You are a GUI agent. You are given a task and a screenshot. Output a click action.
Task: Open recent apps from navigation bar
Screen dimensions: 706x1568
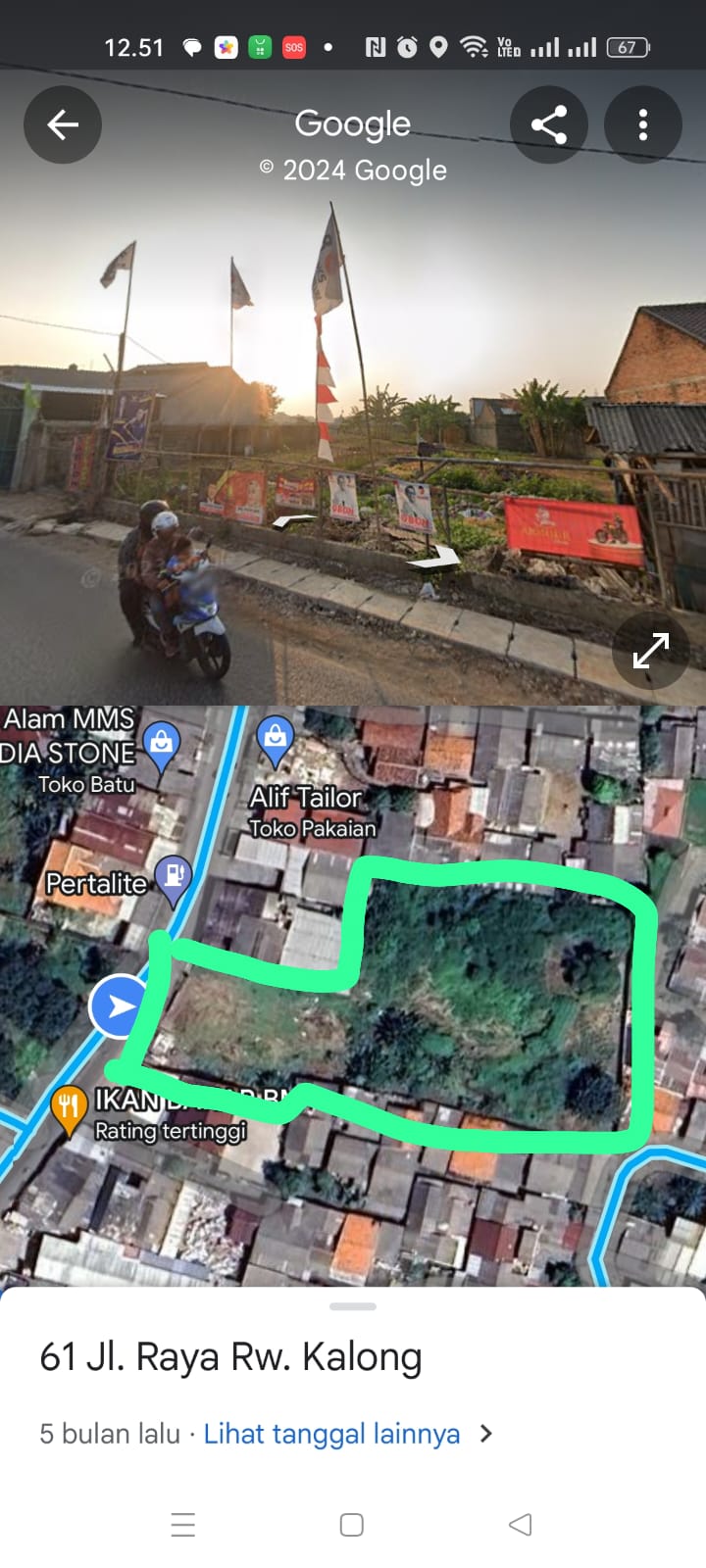point(183,1525)
